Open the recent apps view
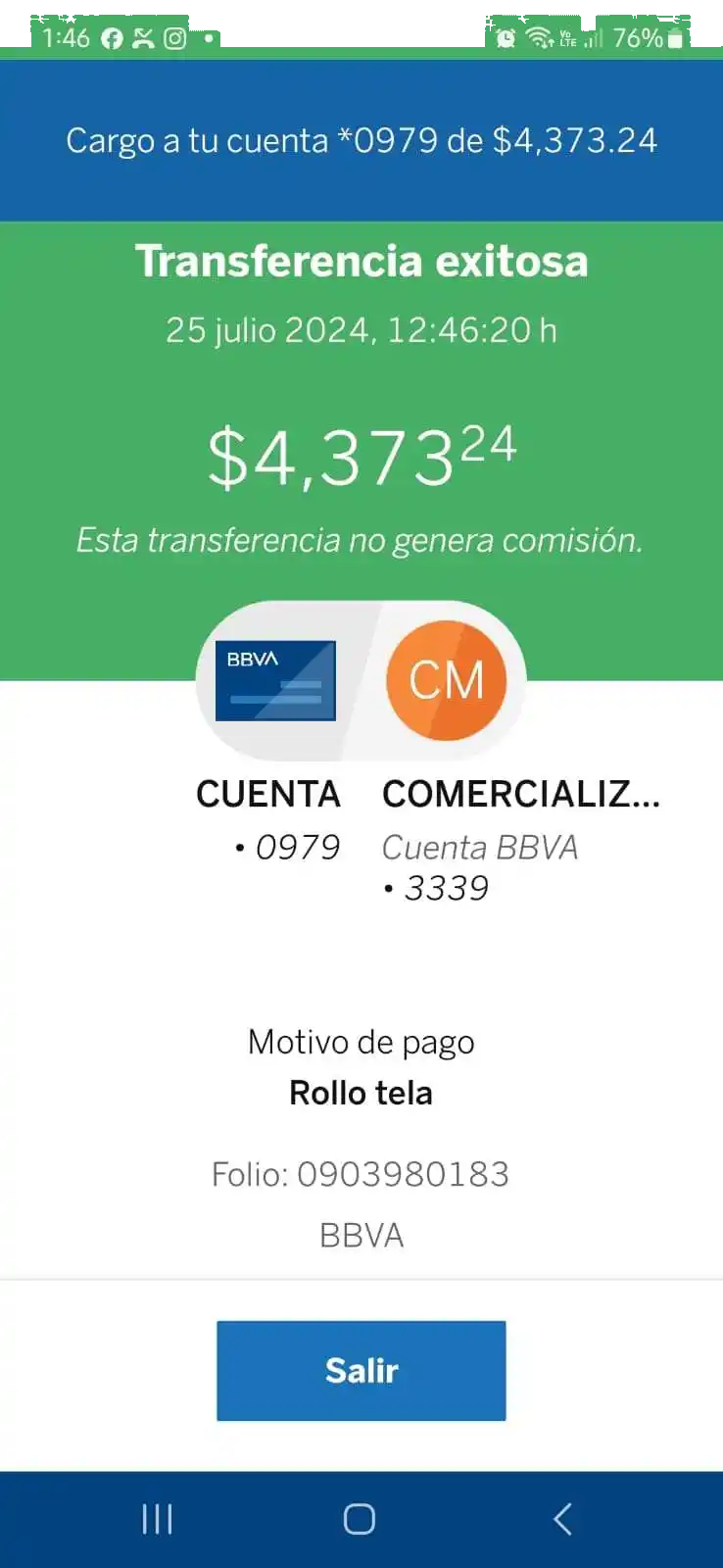 tap(157, 1519)
